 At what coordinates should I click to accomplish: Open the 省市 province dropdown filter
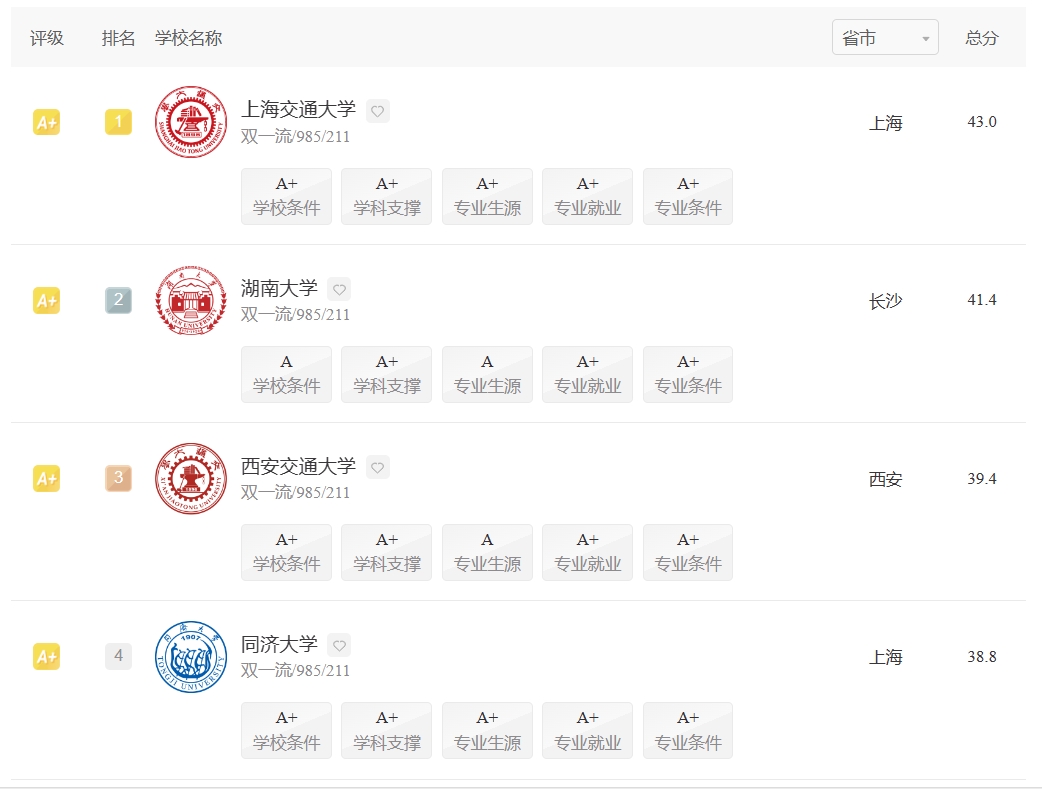[x=885, y=37]
